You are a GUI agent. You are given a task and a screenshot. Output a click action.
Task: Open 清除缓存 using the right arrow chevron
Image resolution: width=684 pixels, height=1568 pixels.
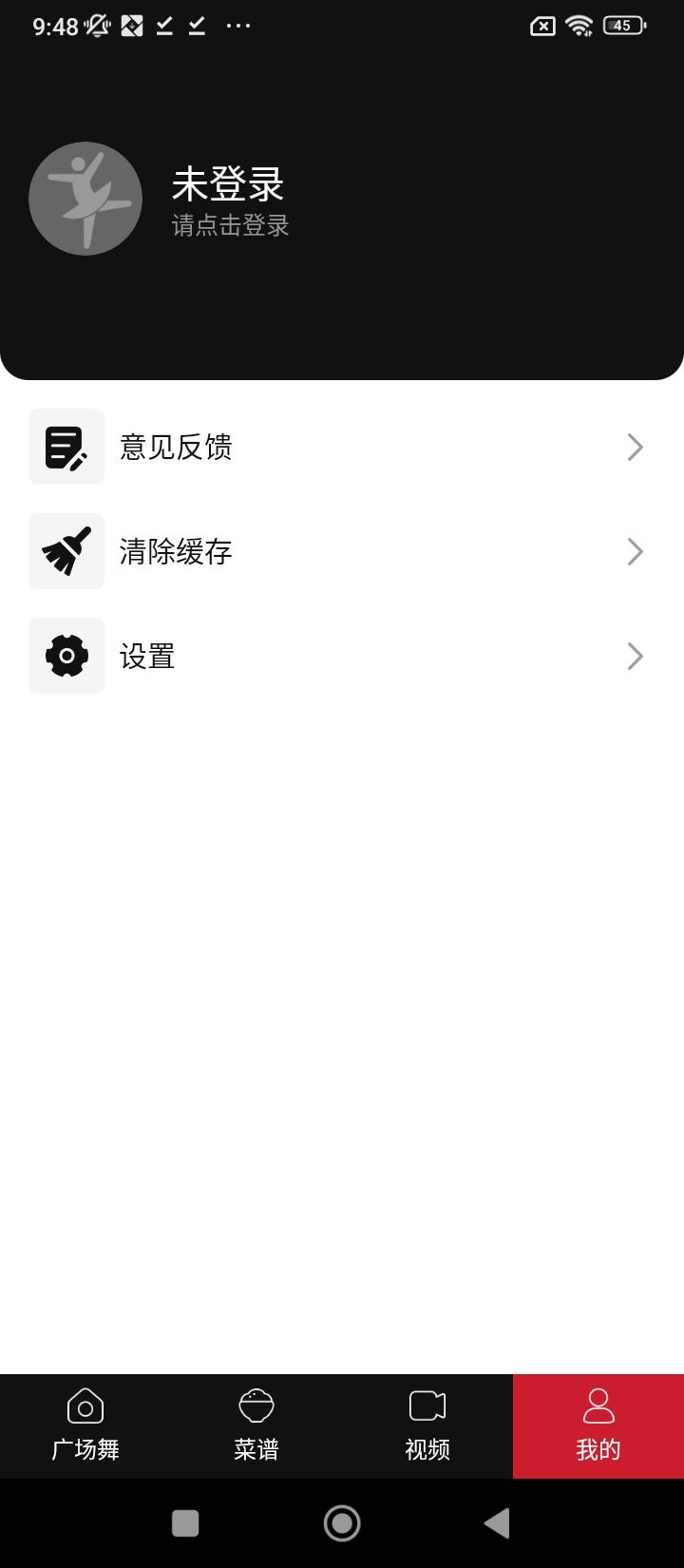(635, 551)
